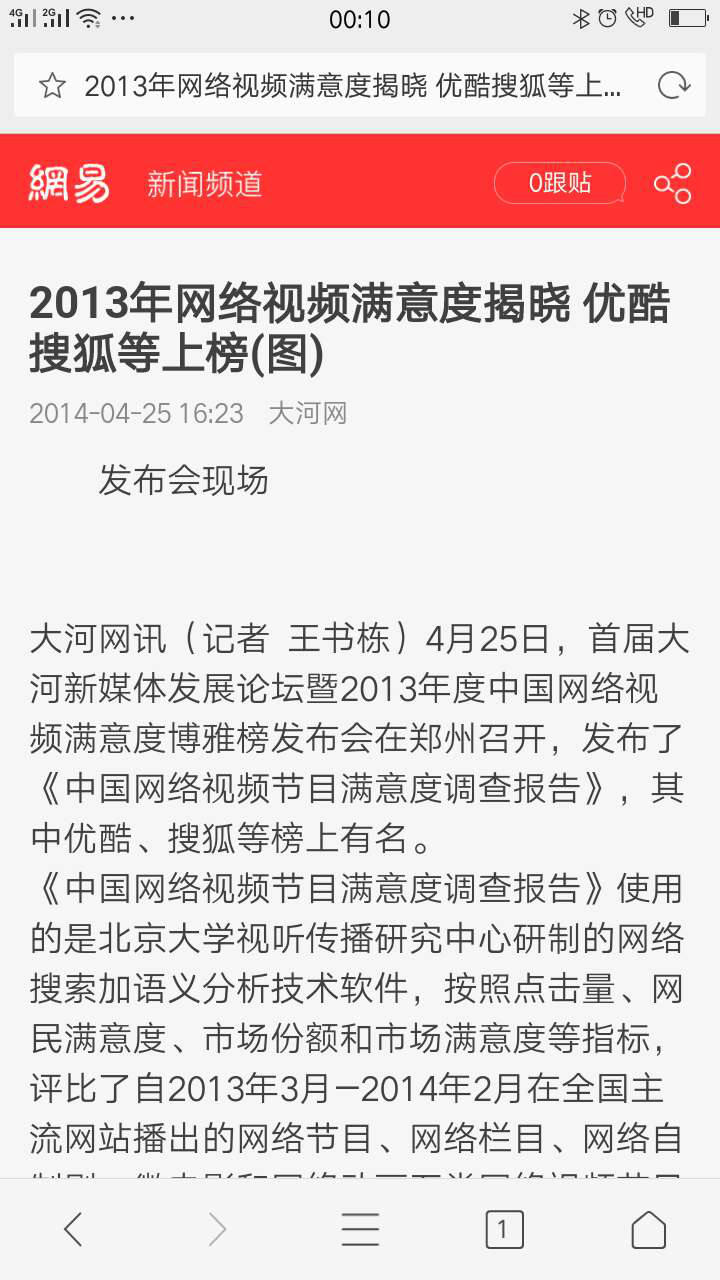Screen dimensions: 720x1280
Task: Open the 网易 home logo link
Action: pos(69,183)
